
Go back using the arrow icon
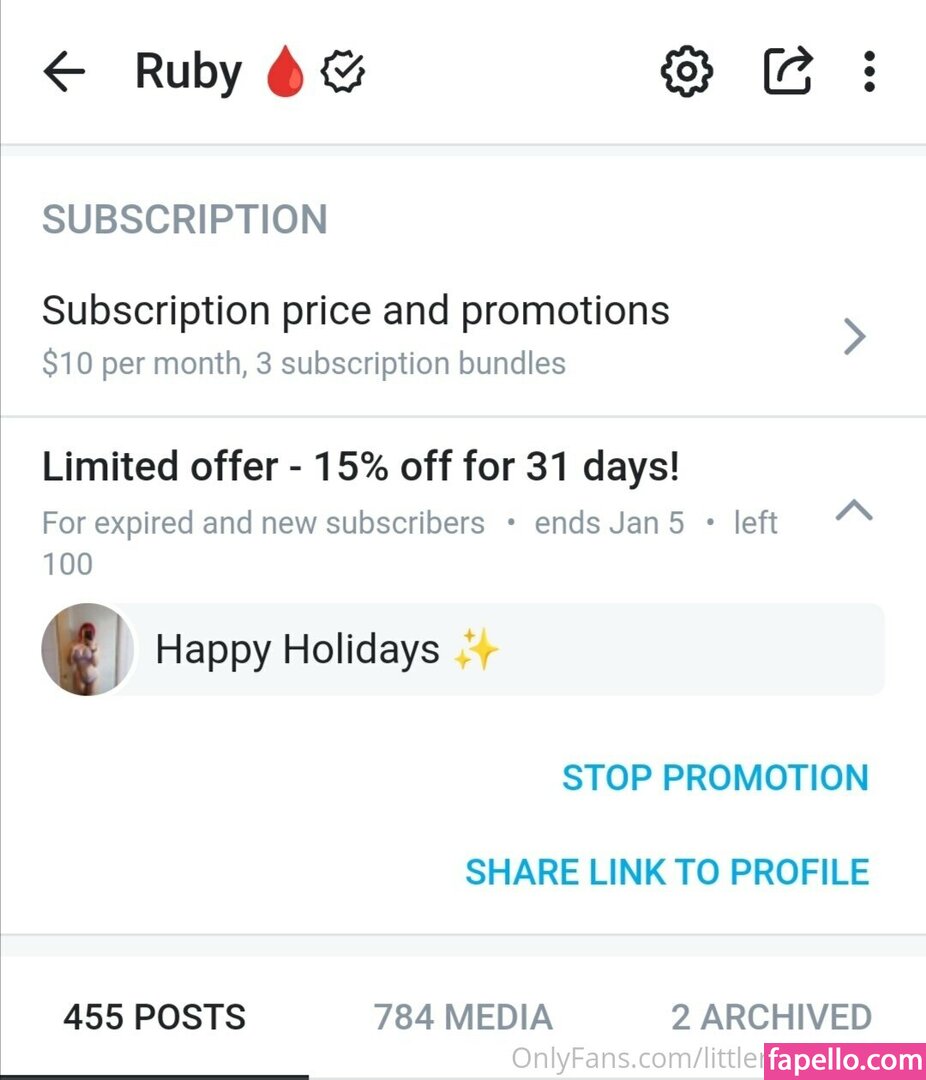[x=64, y=72]
